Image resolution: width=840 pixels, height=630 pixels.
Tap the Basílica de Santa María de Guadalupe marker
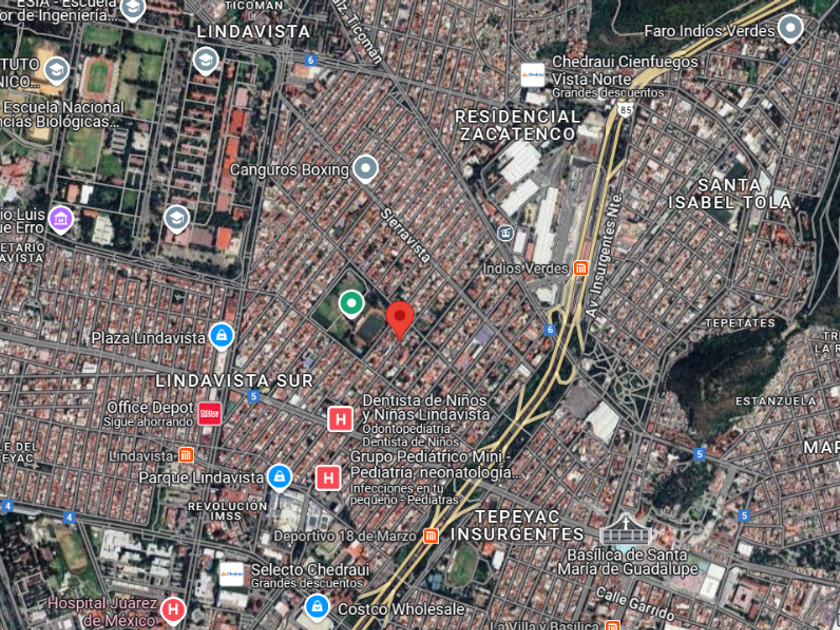coord(625,529)
